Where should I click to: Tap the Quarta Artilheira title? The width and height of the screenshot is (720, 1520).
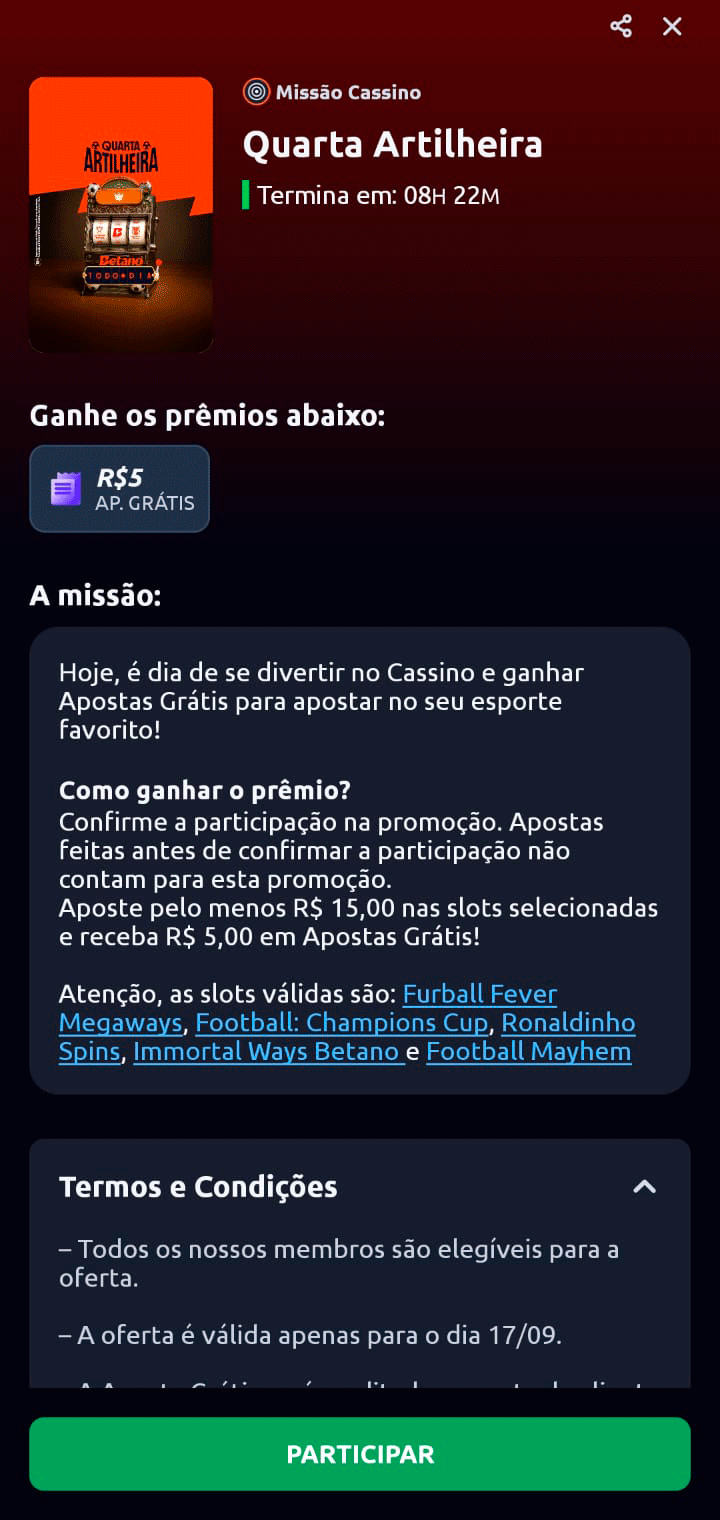pyautogui.click(x=392, y=144)
